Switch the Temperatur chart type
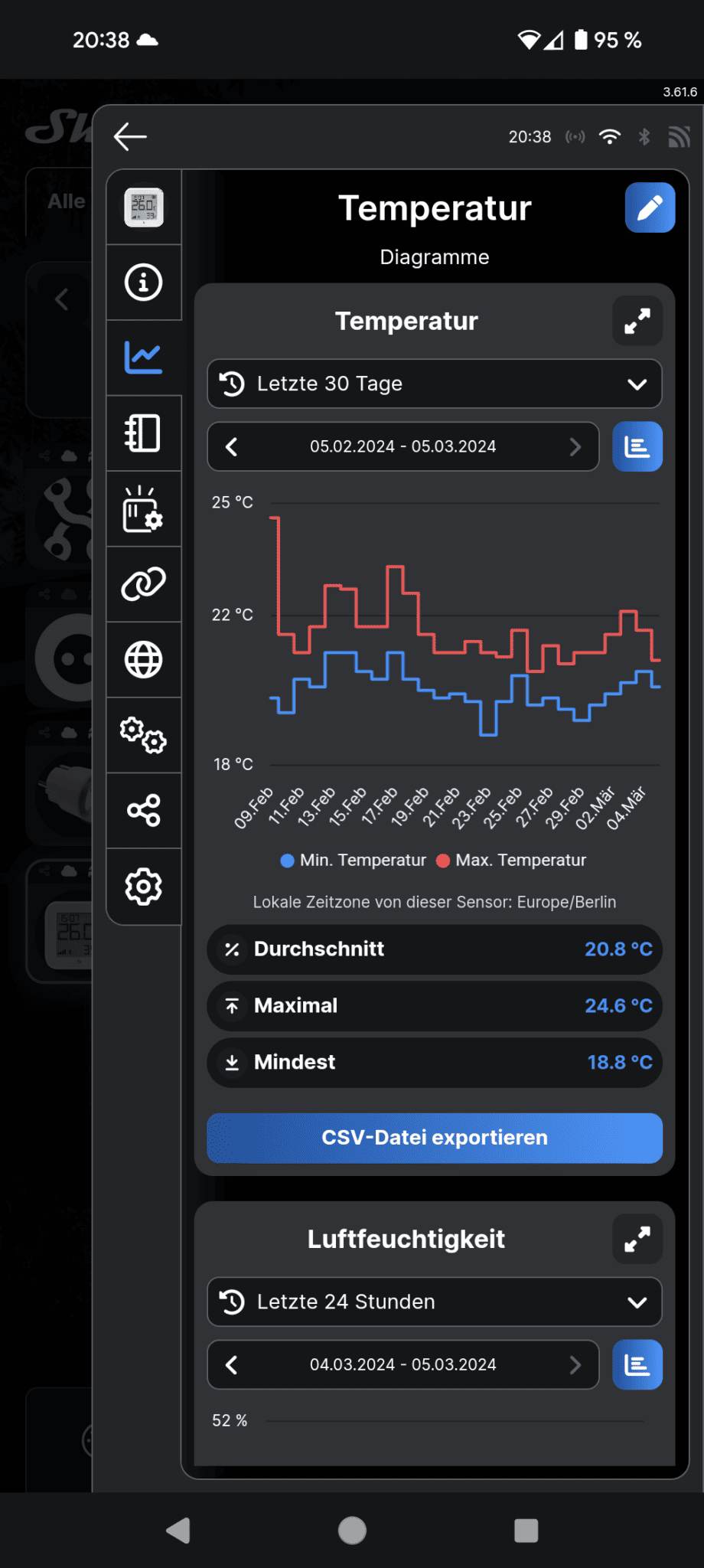Viewport: 704px width, 1568px height. pos(637,446)
